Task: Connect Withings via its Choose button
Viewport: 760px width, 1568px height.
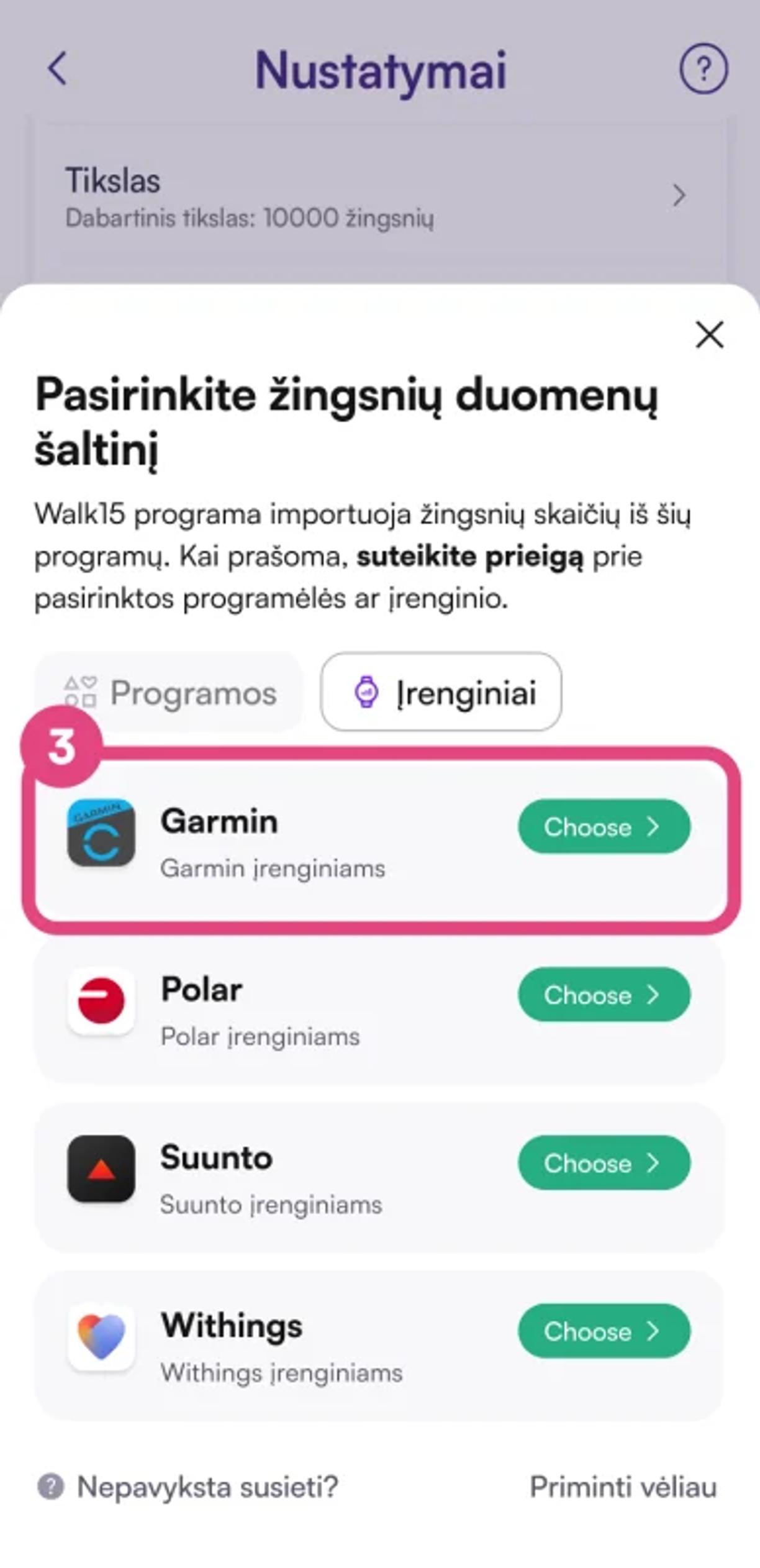Action: click(604, 1331)
